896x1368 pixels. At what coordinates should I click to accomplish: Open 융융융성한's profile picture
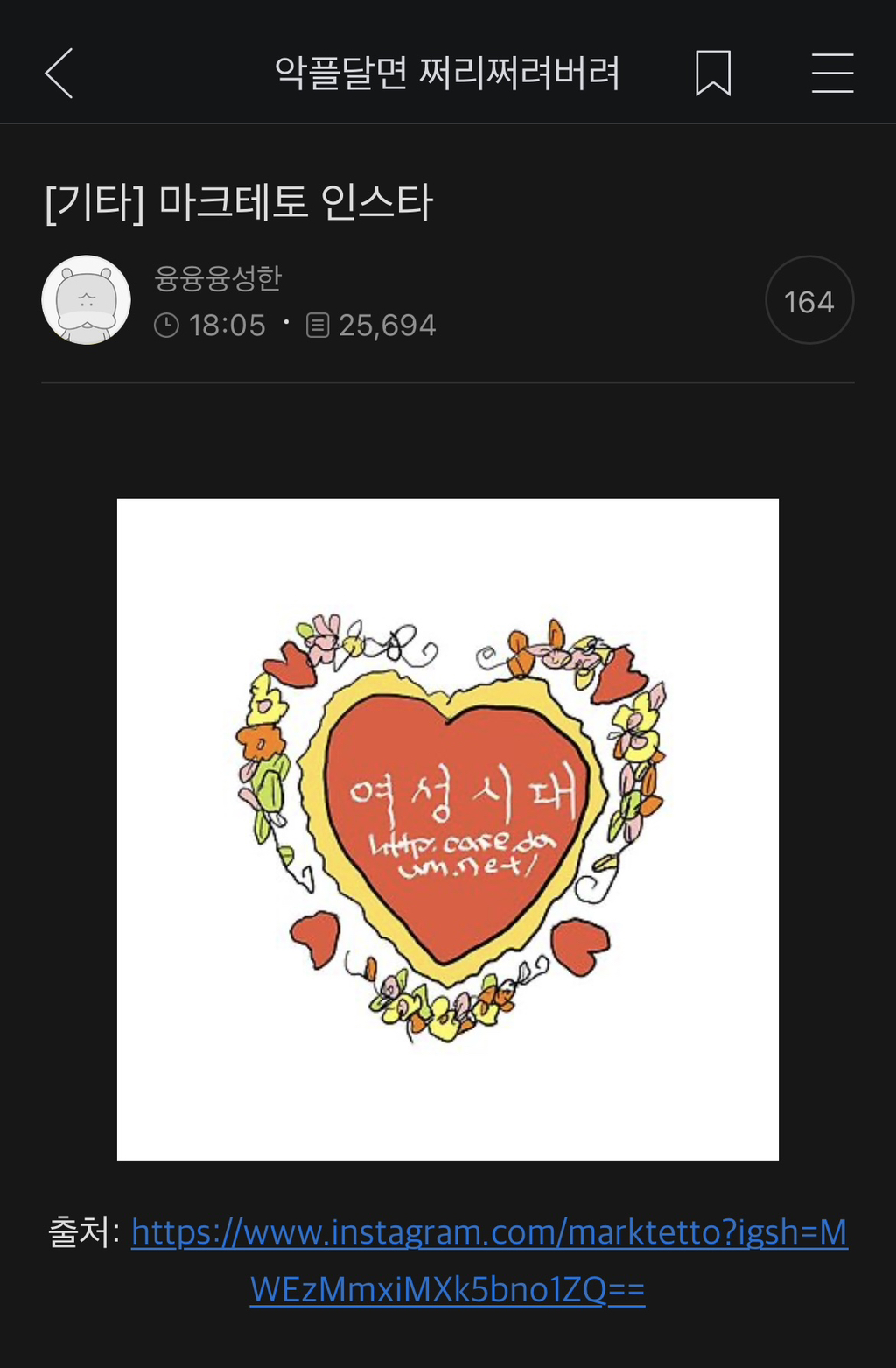pyautogui.click(x=86, y=300)
